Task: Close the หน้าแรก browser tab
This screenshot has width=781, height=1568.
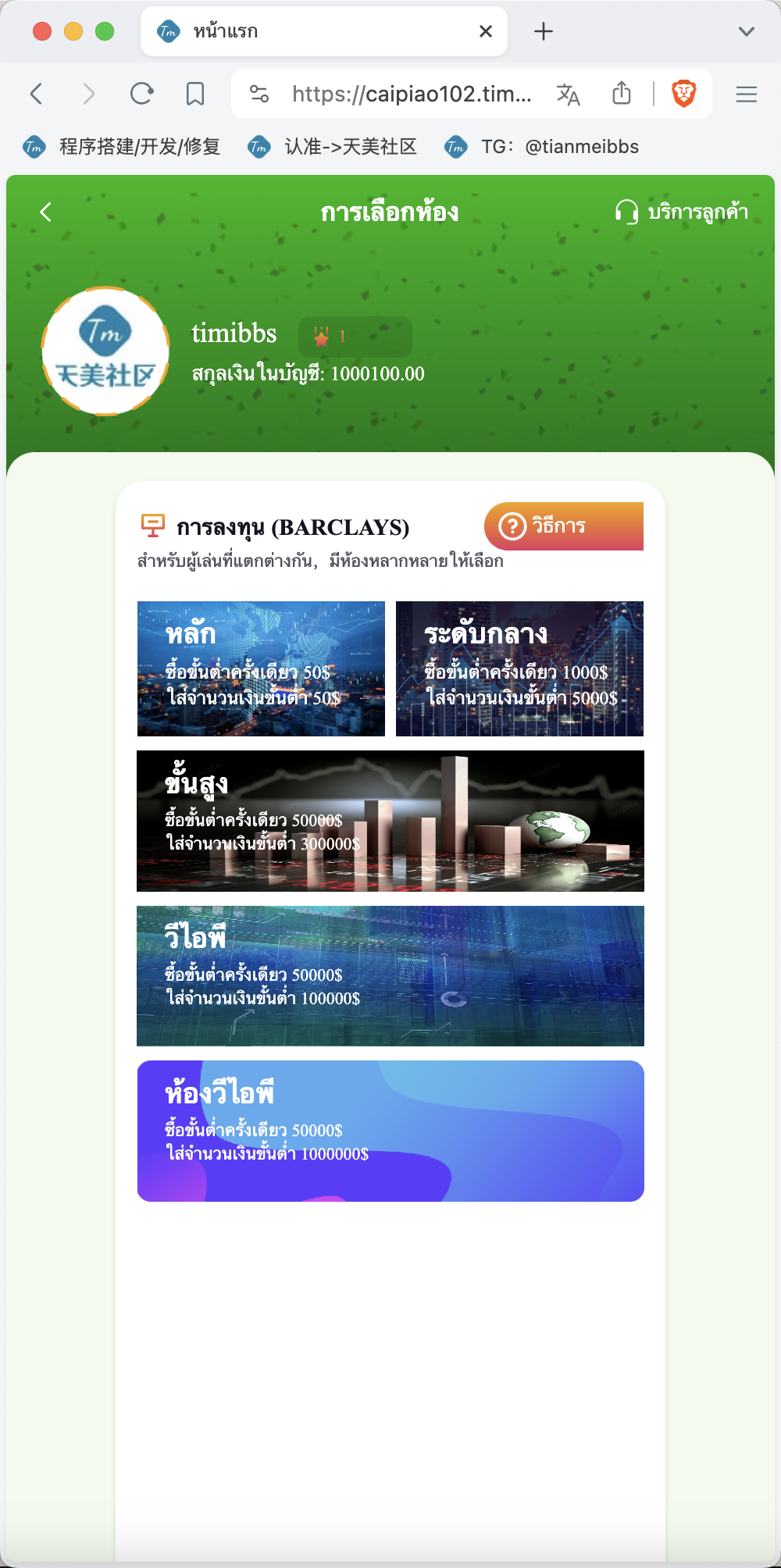Action: tap(486, 31)
